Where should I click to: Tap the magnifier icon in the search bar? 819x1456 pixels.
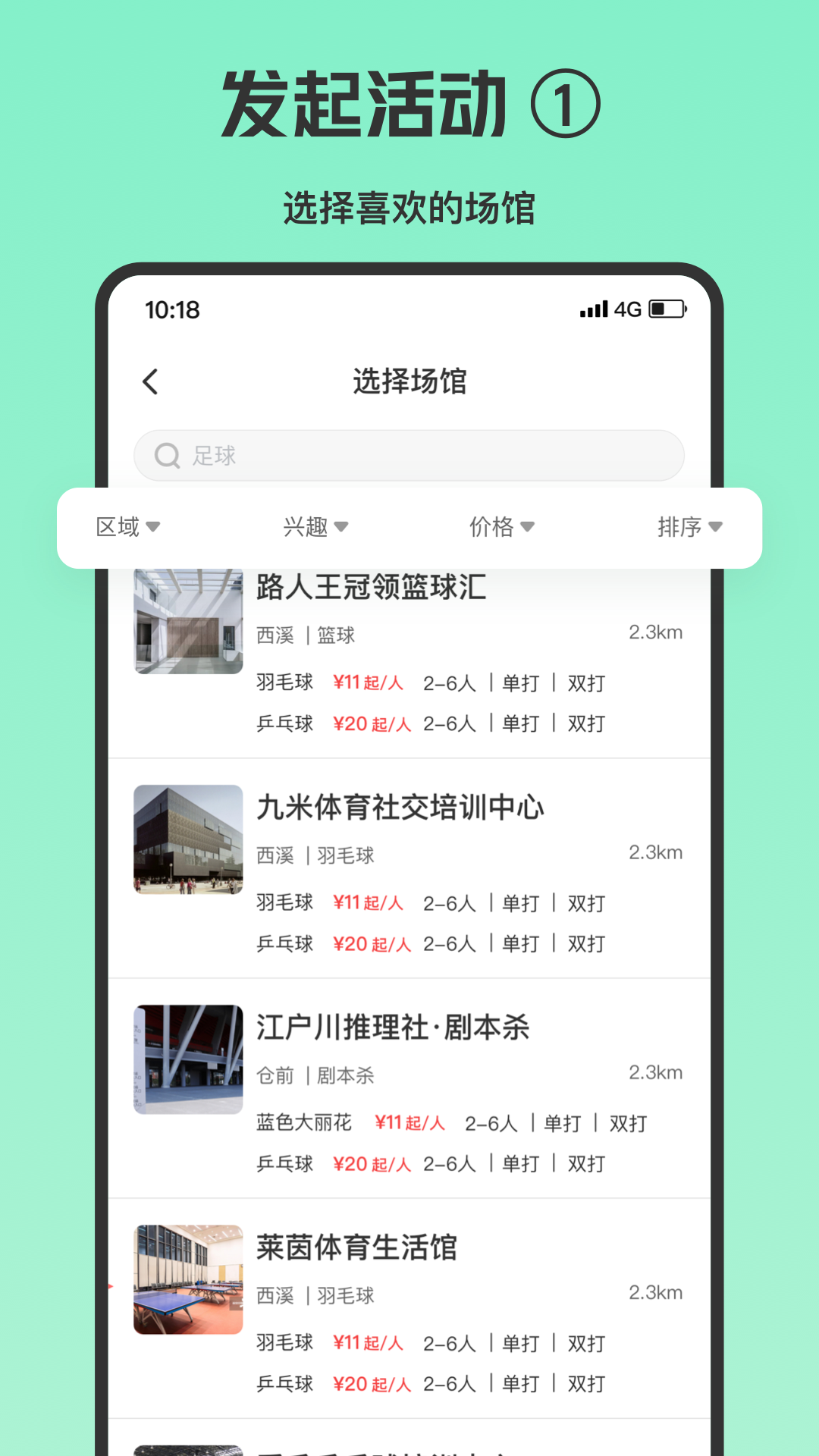click(x=167, y=455)
